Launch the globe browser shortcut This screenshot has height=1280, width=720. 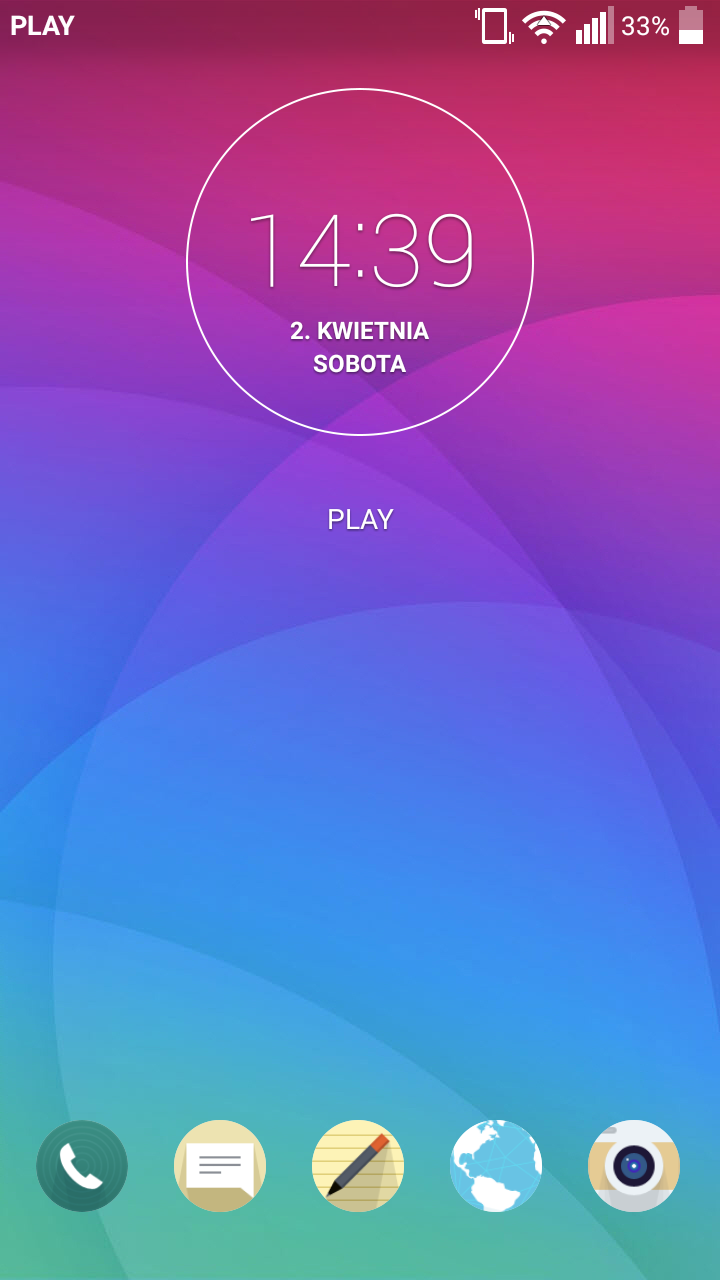point(496,1166)
